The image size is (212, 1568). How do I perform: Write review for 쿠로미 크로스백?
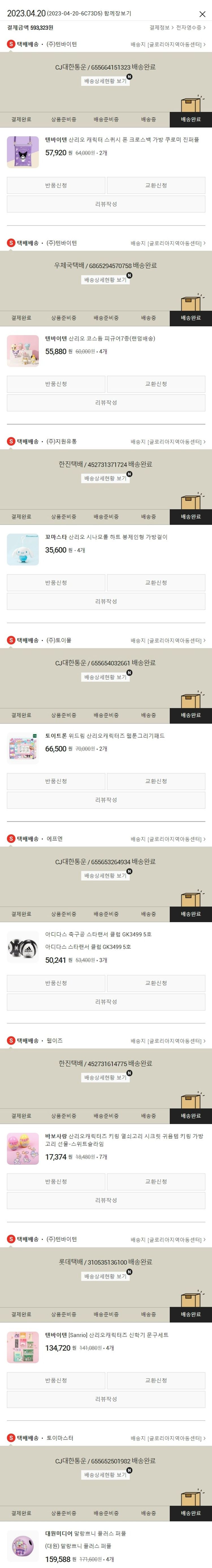point(106,204)
